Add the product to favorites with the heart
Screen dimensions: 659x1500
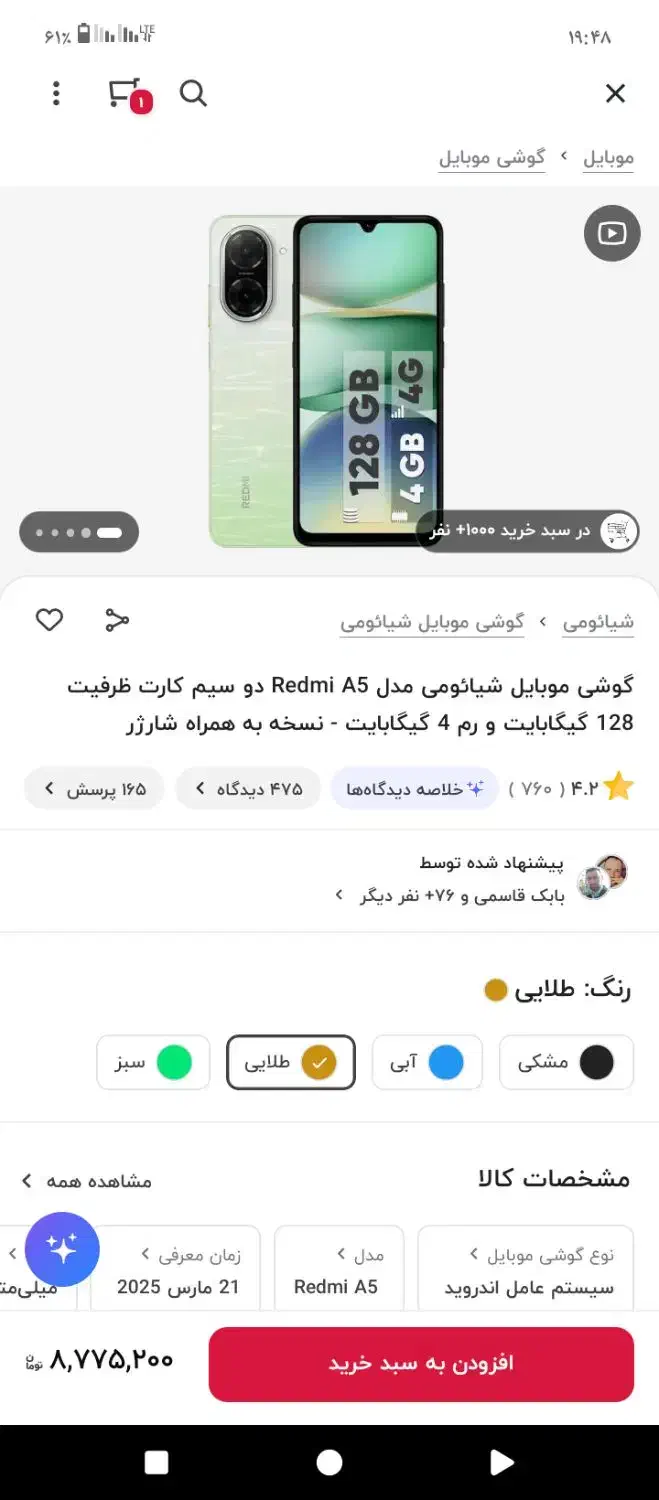49,620
